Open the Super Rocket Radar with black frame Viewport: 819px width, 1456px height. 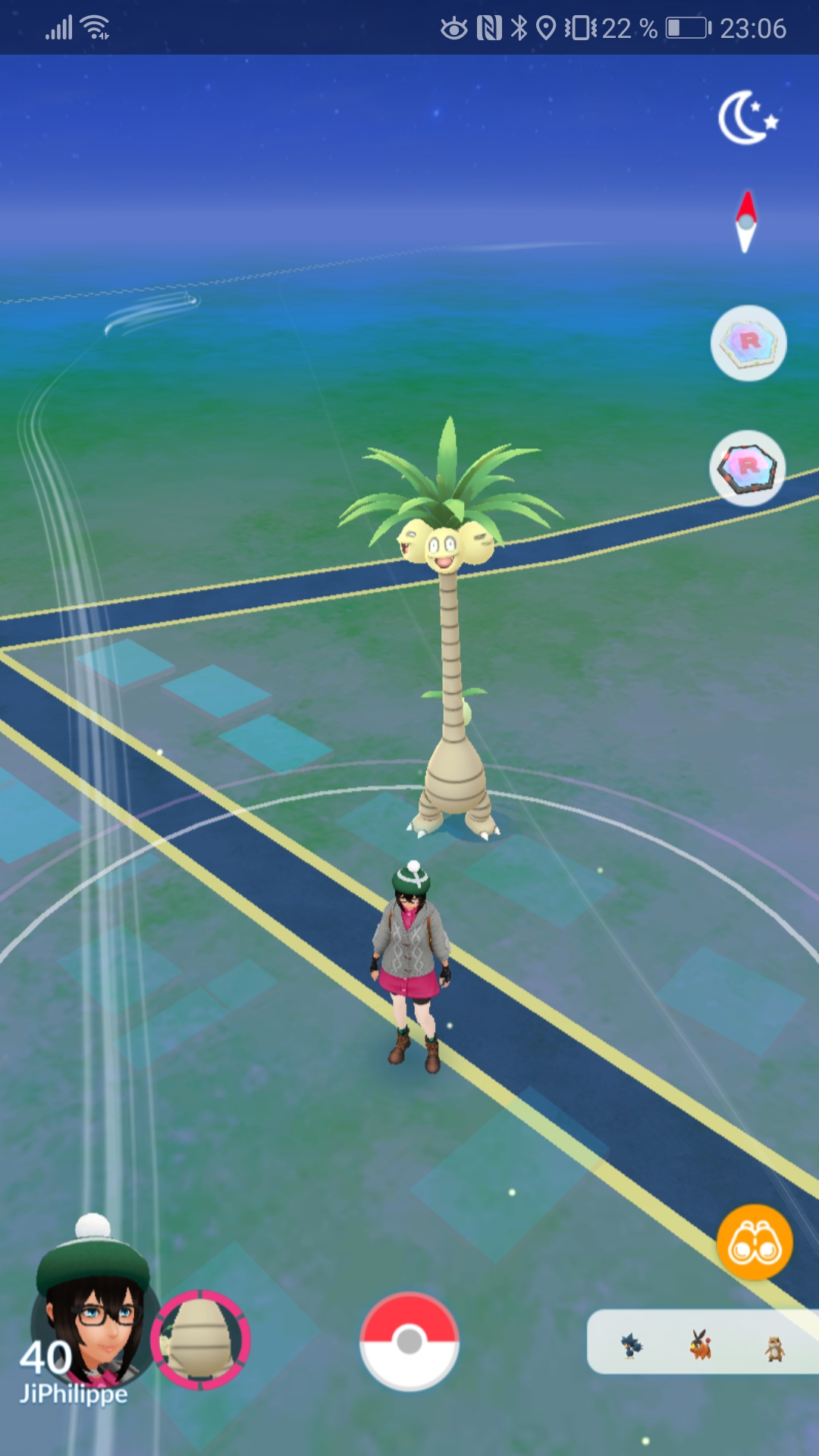click(x=748, y=467)
